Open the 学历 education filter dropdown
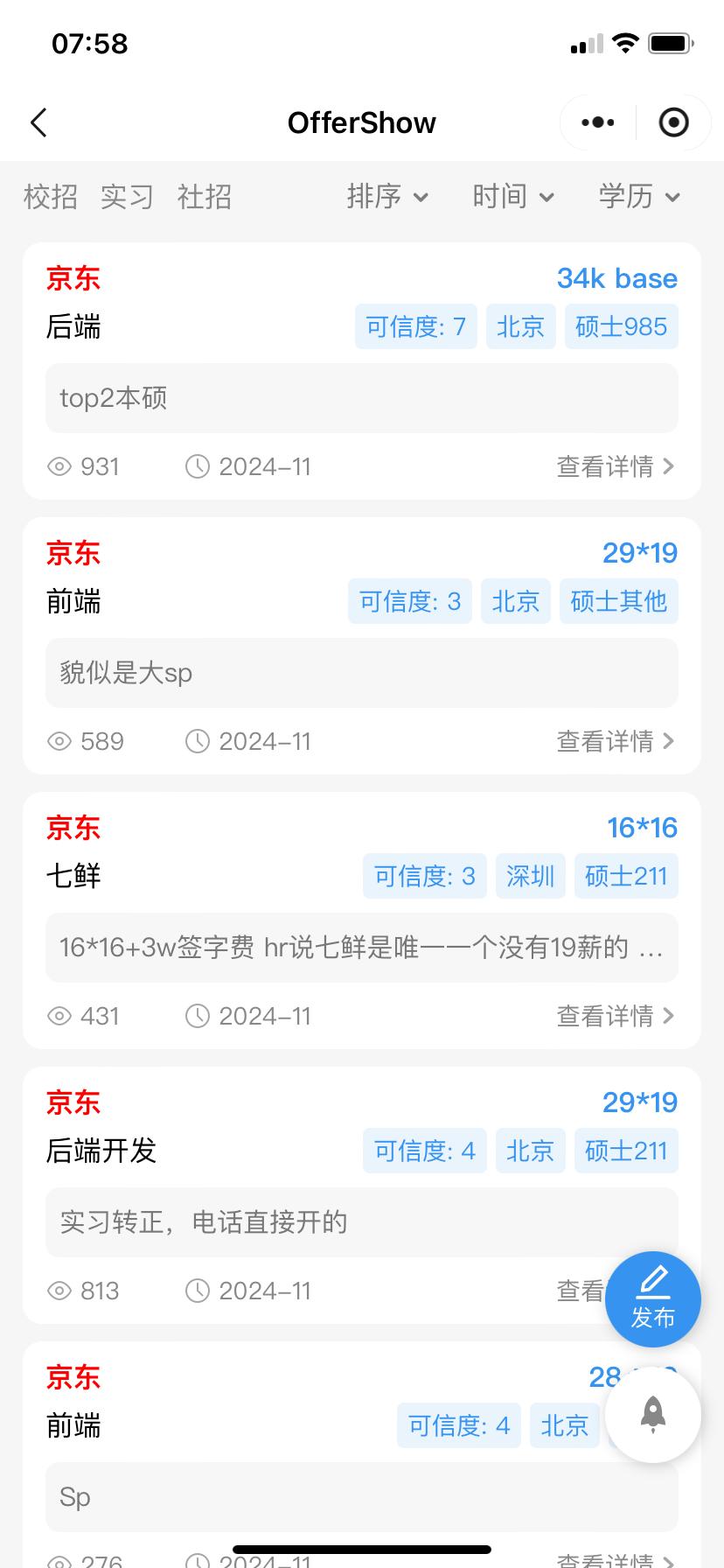724x1568 pixels. (x=638, y=197)
